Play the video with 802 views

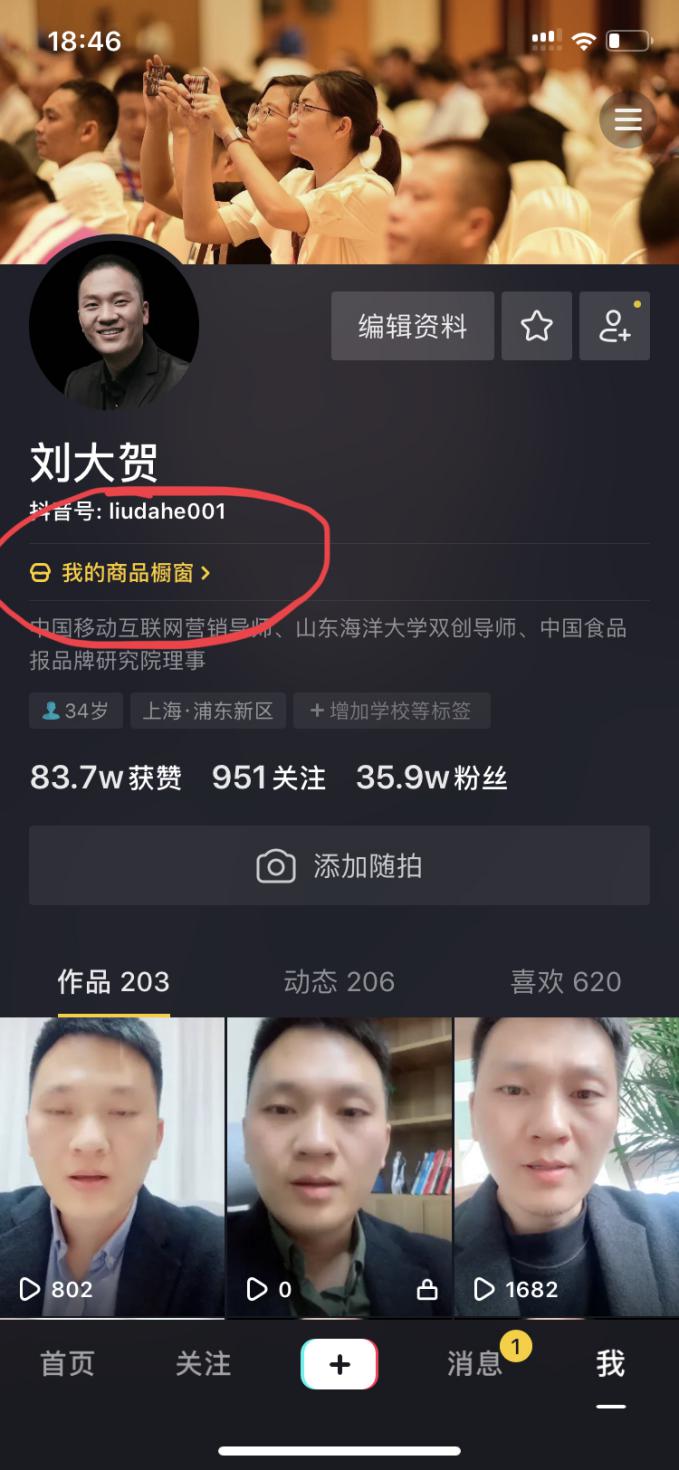[112, 1166]
